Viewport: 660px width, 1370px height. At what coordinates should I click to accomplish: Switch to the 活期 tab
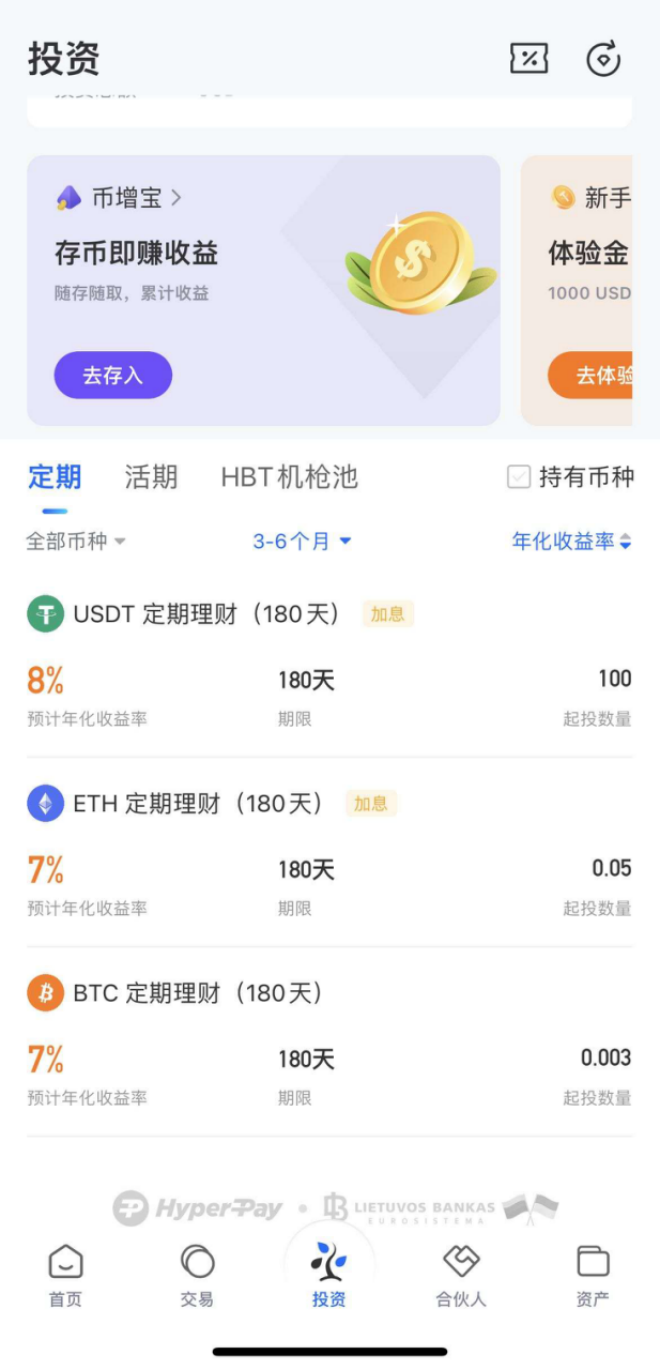click(151, 477)
